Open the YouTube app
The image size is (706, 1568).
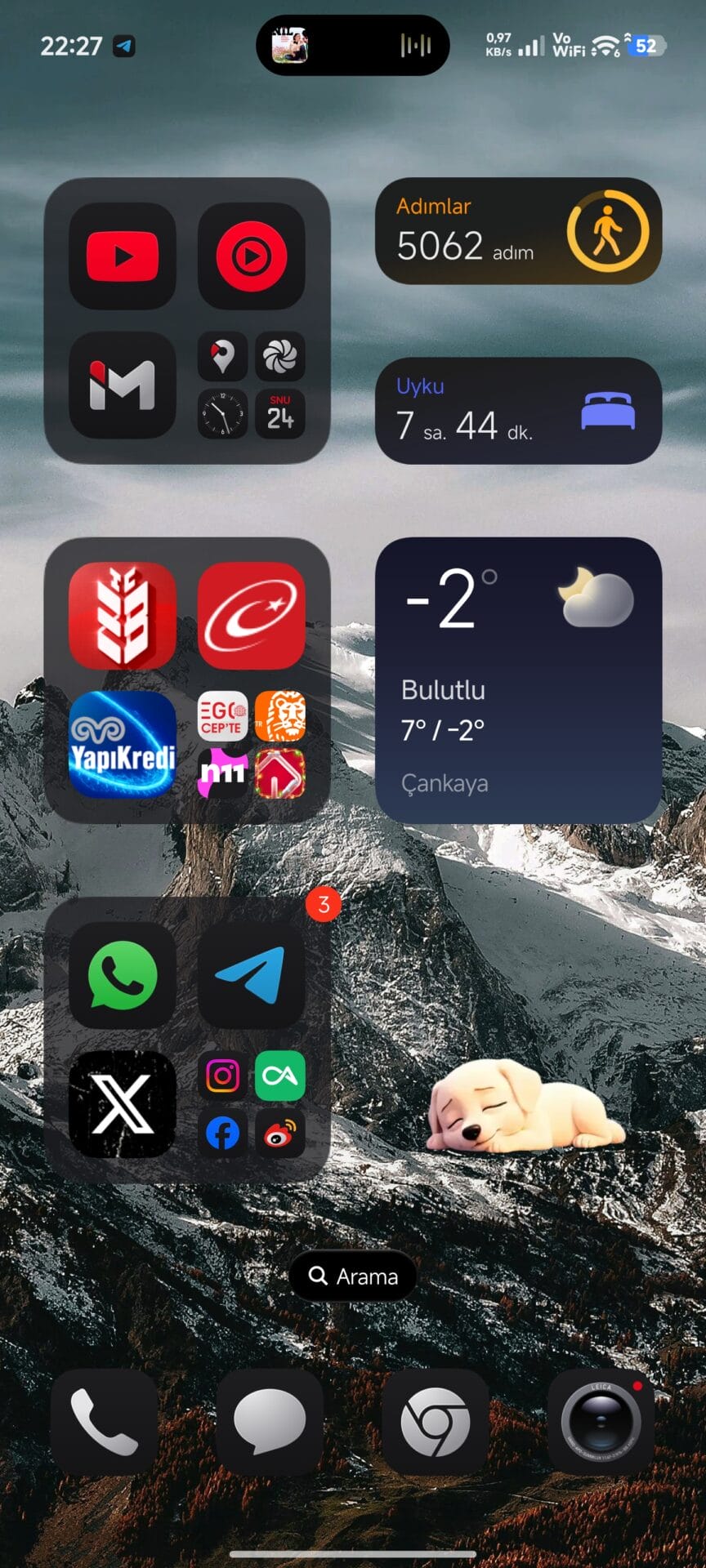coord(123,256)
